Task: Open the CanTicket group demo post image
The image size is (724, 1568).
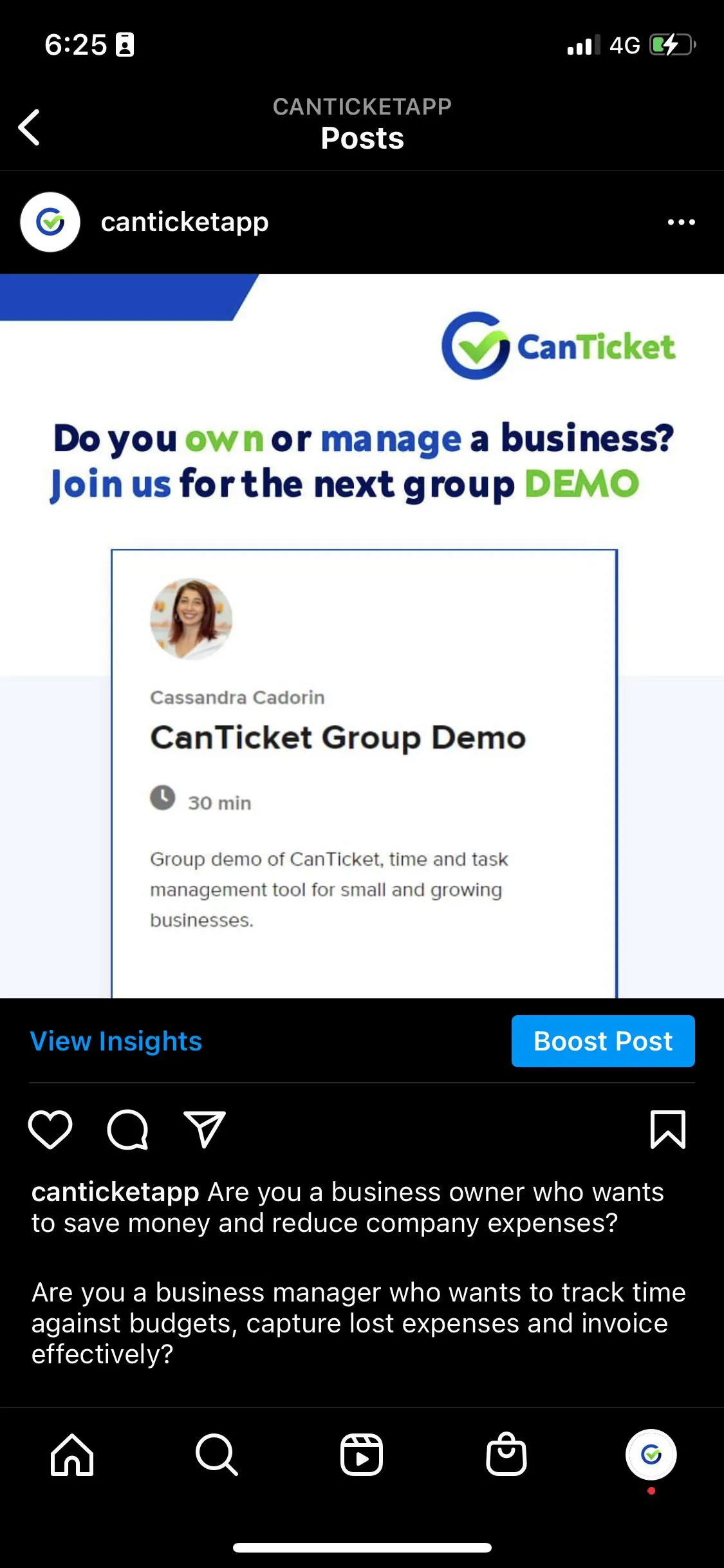Action: coord(362,636)
